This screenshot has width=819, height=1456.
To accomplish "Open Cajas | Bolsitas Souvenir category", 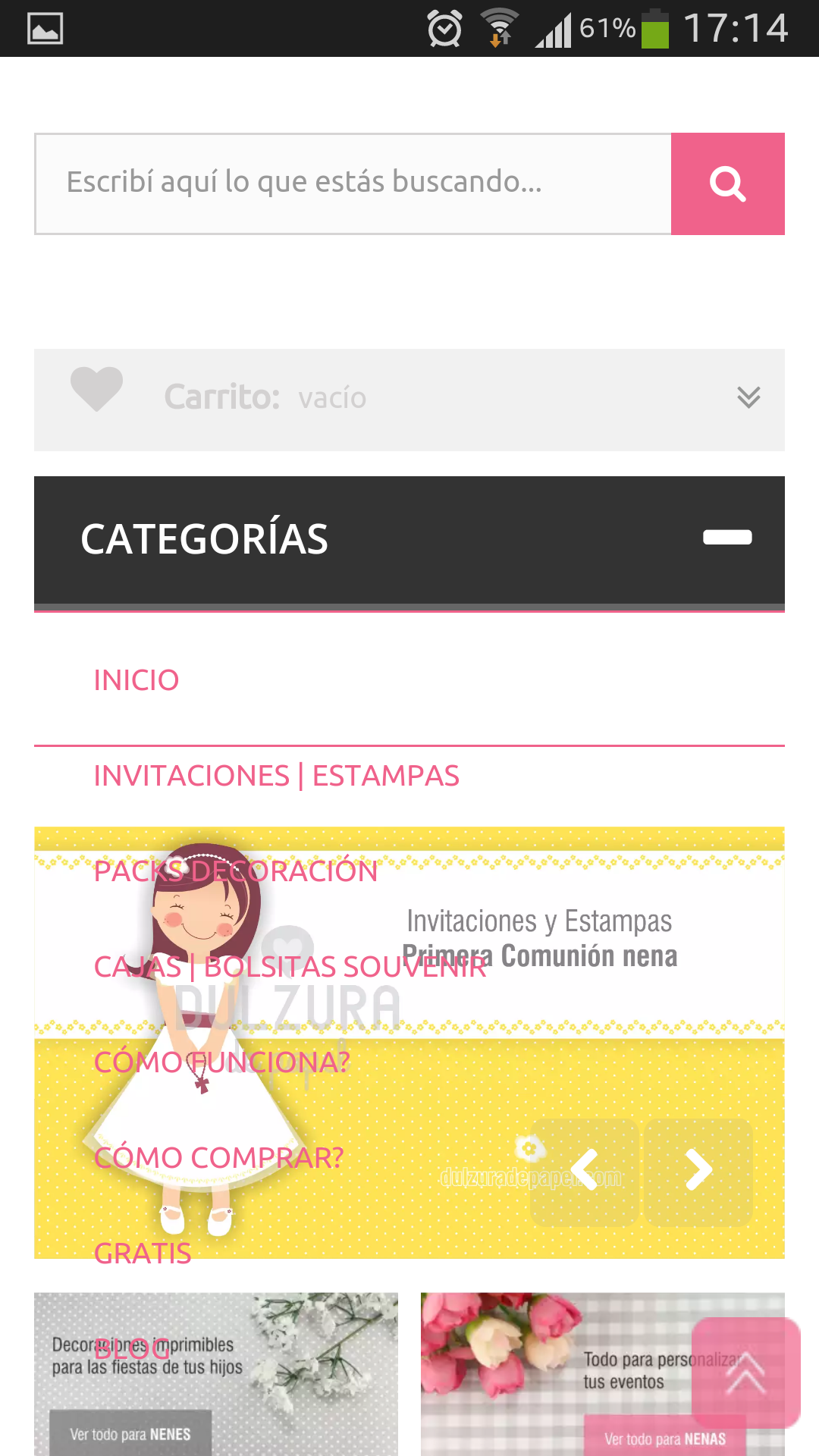I will (x=290, y=967).
